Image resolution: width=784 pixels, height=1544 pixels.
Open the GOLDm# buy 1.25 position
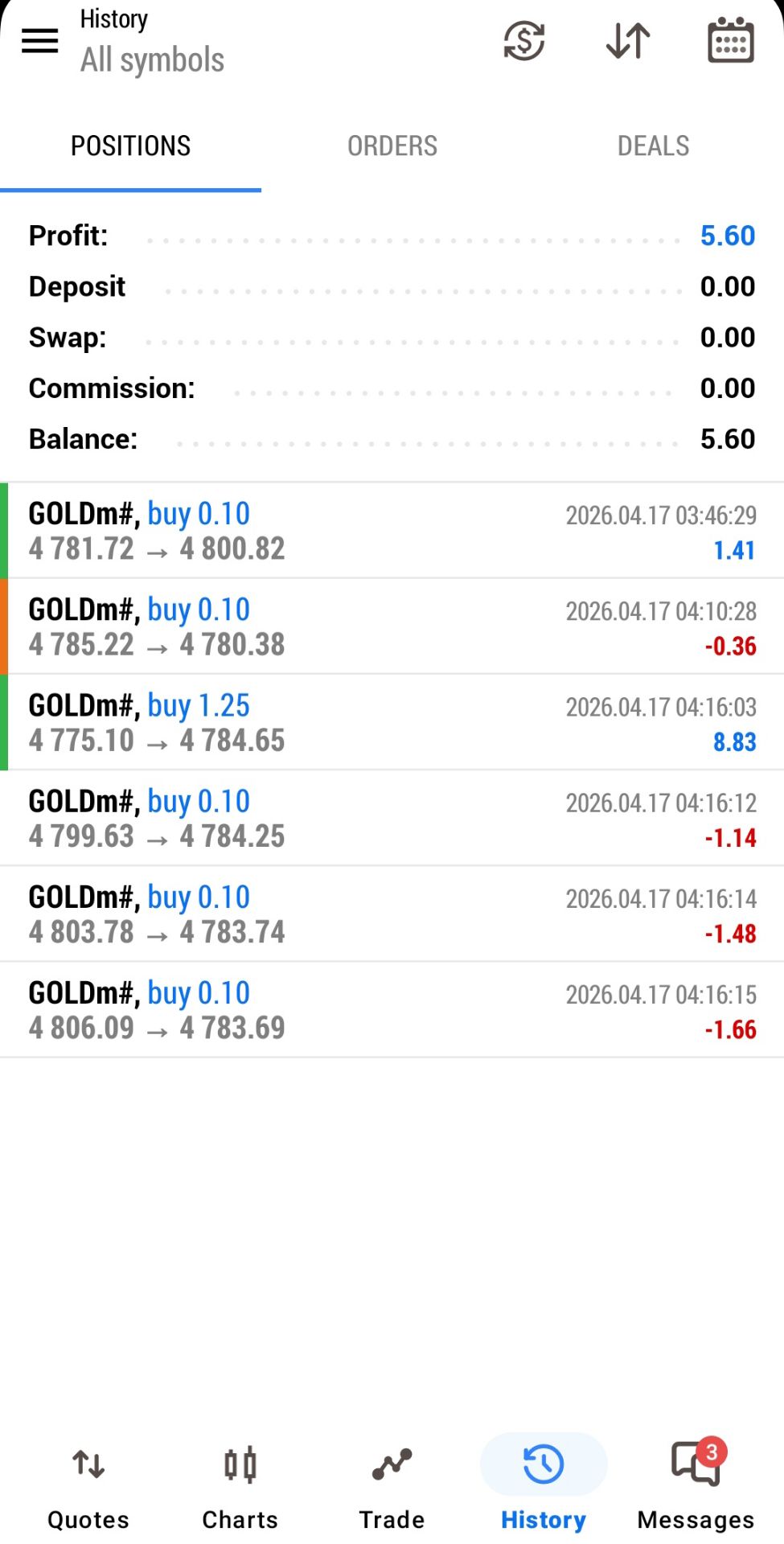point(392,722)
